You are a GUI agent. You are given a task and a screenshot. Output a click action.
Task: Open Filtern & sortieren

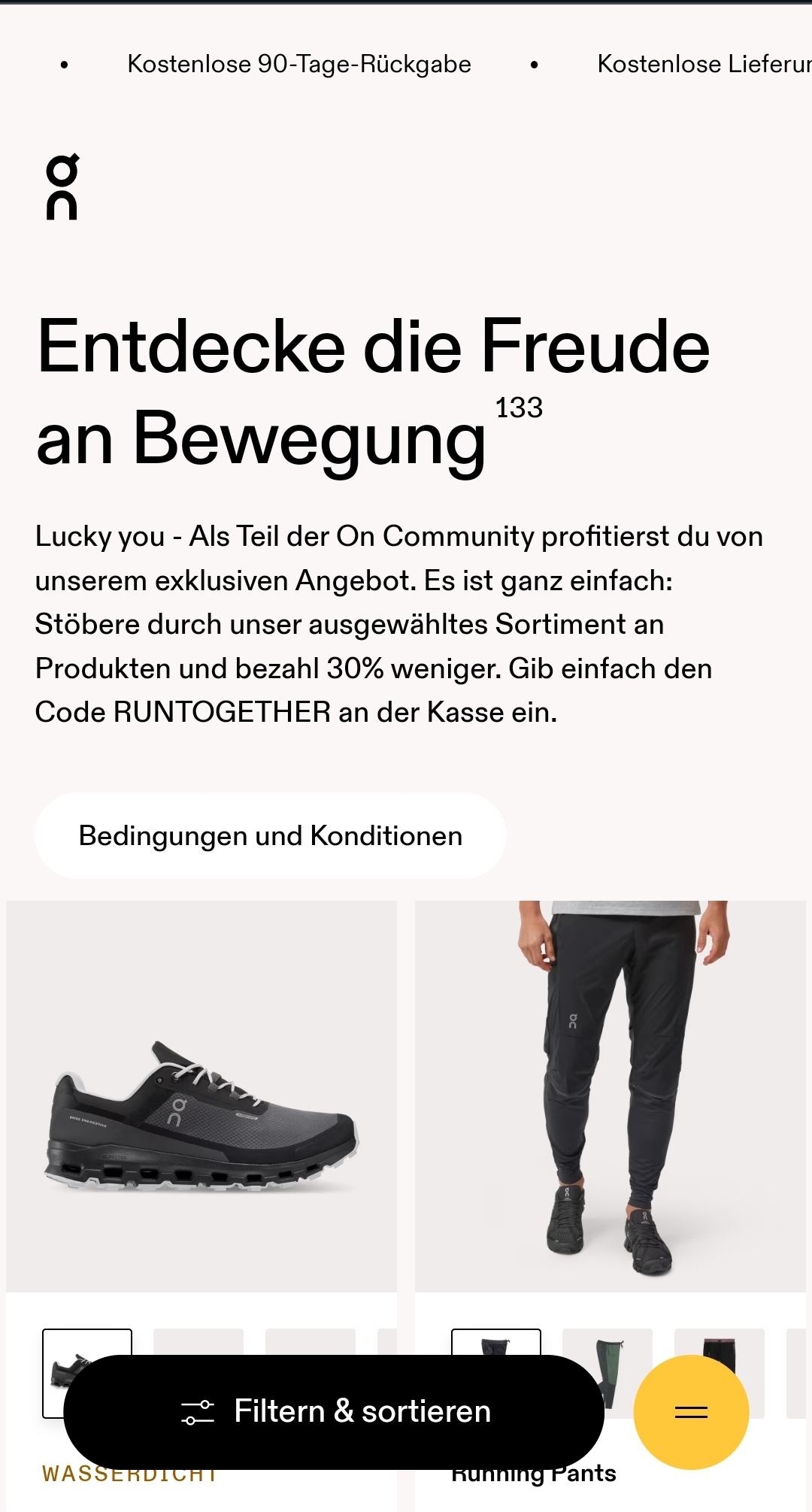334,1411
